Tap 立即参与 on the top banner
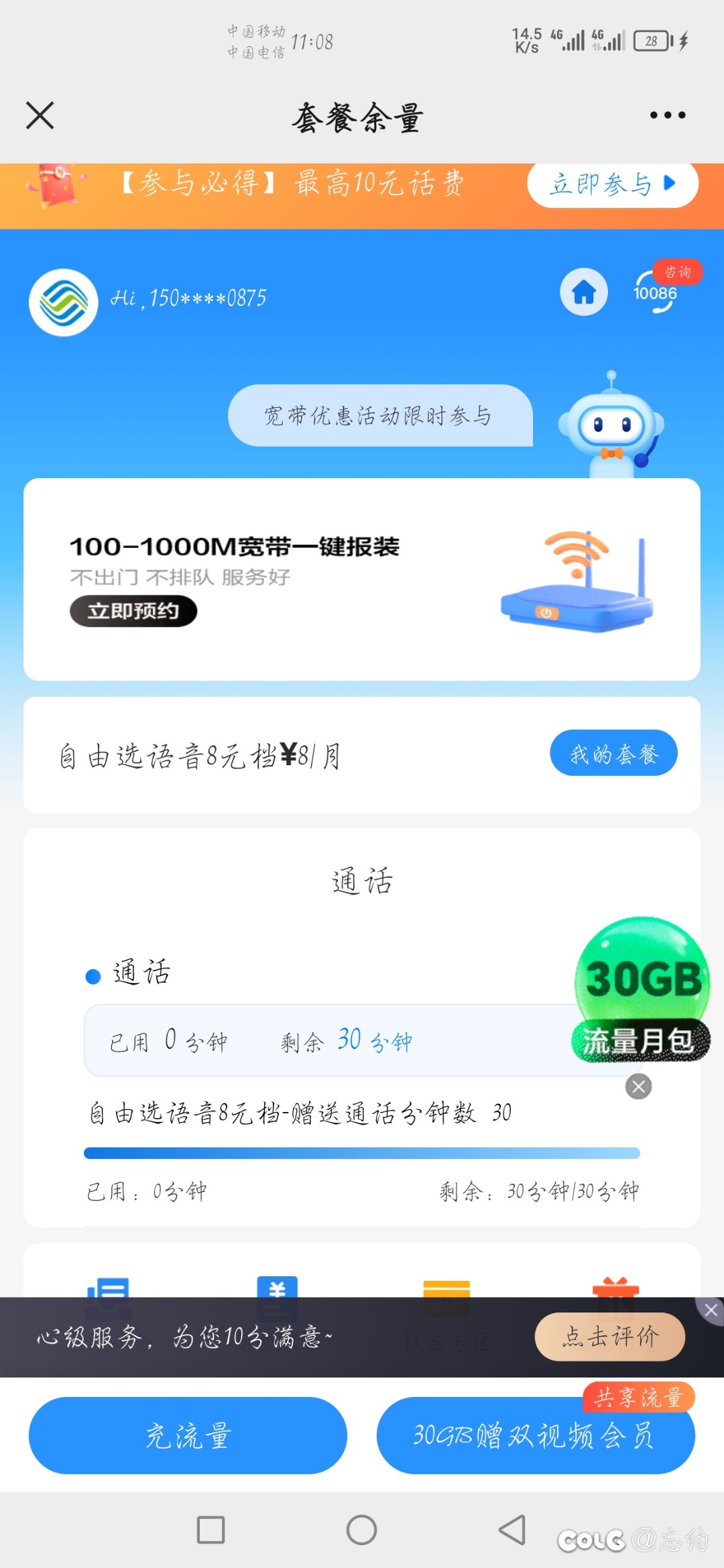 coord(613,184)
